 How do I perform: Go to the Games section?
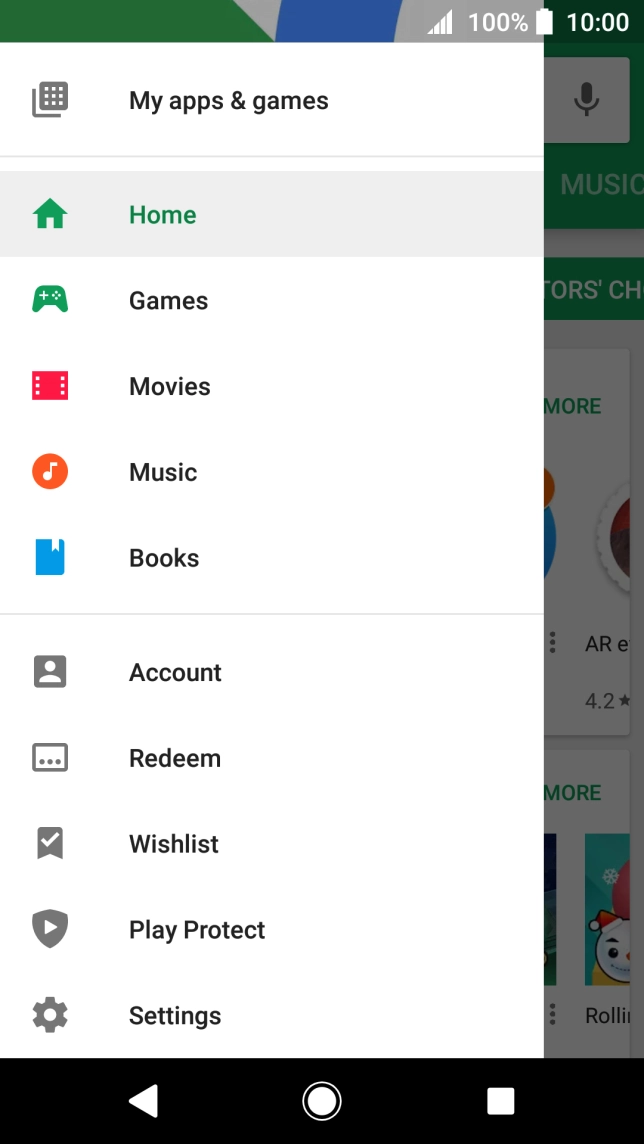tap(168, 301)
